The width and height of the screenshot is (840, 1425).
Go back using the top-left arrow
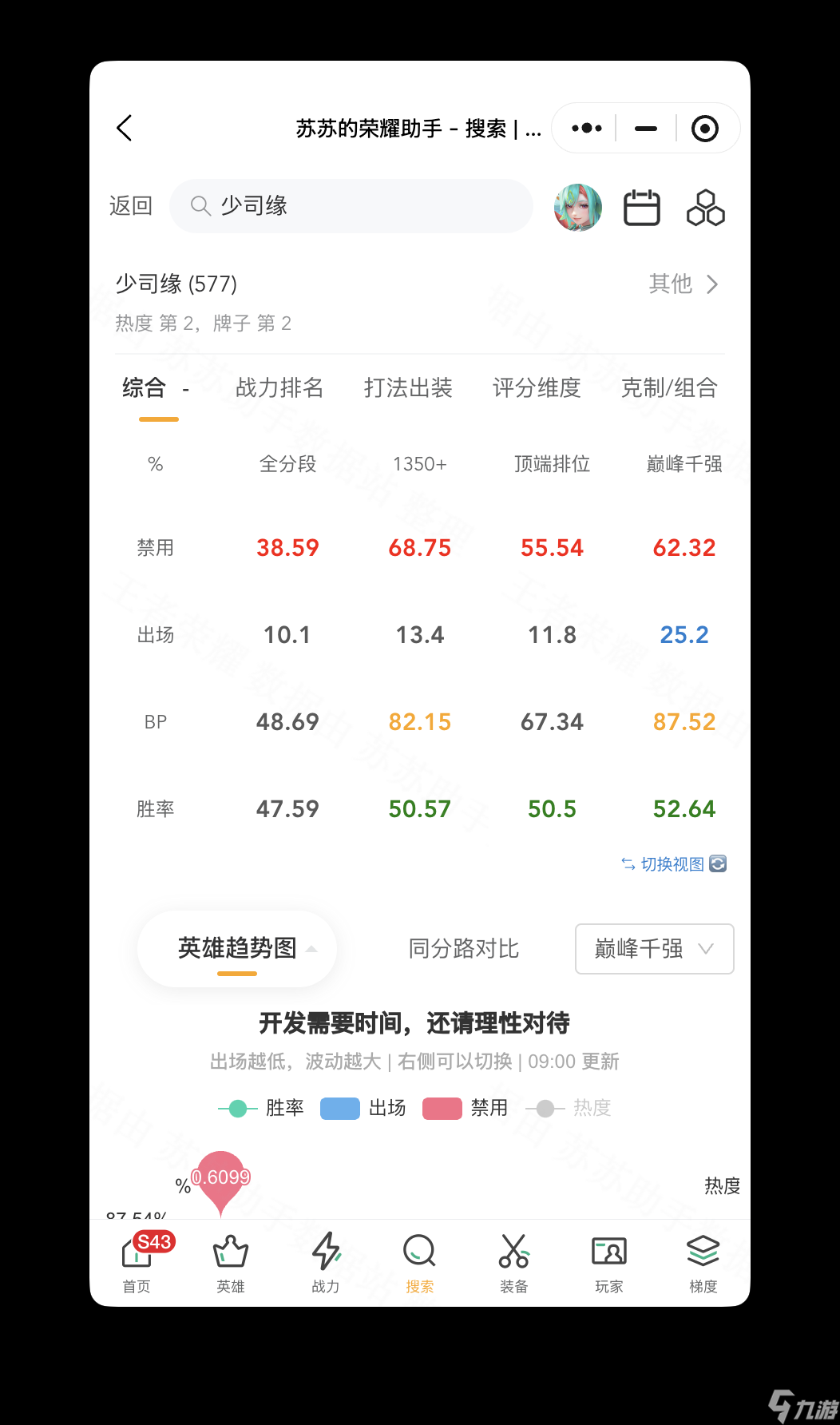125,128
